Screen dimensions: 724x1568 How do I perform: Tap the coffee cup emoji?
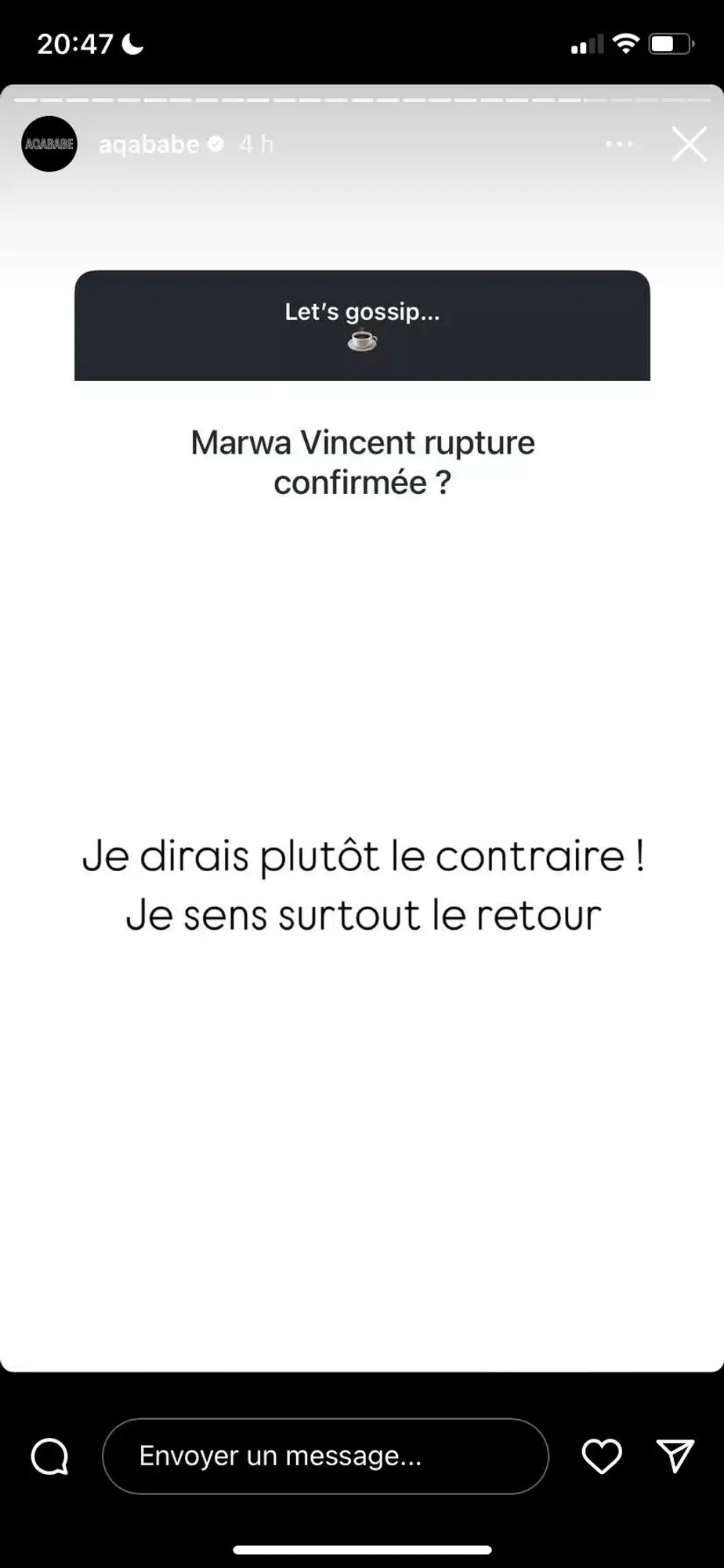tap(362, 339)
